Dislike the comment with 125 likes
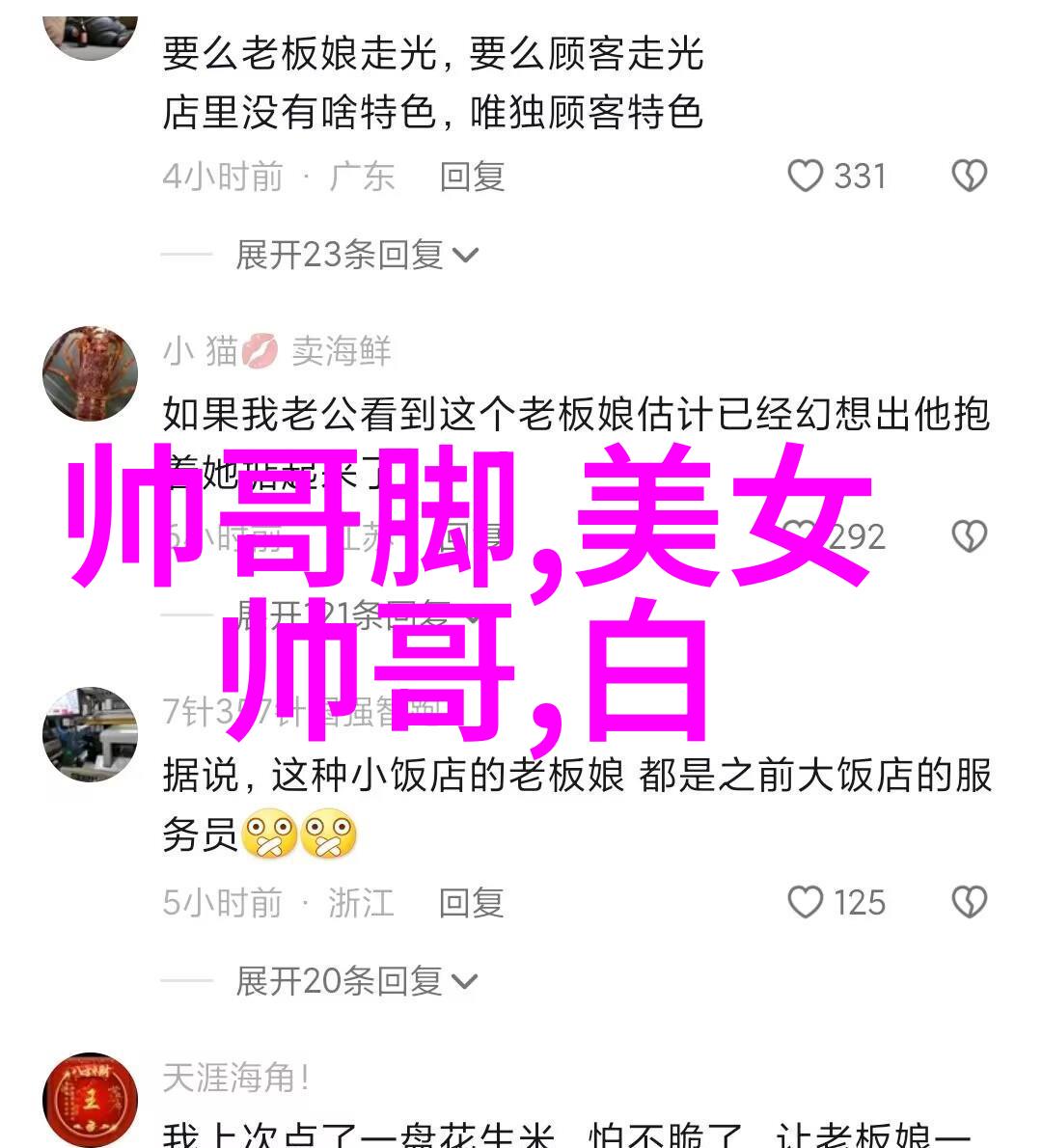Image resolution: width=1042 pixels, height=1148 pixels. coord(969,903)
